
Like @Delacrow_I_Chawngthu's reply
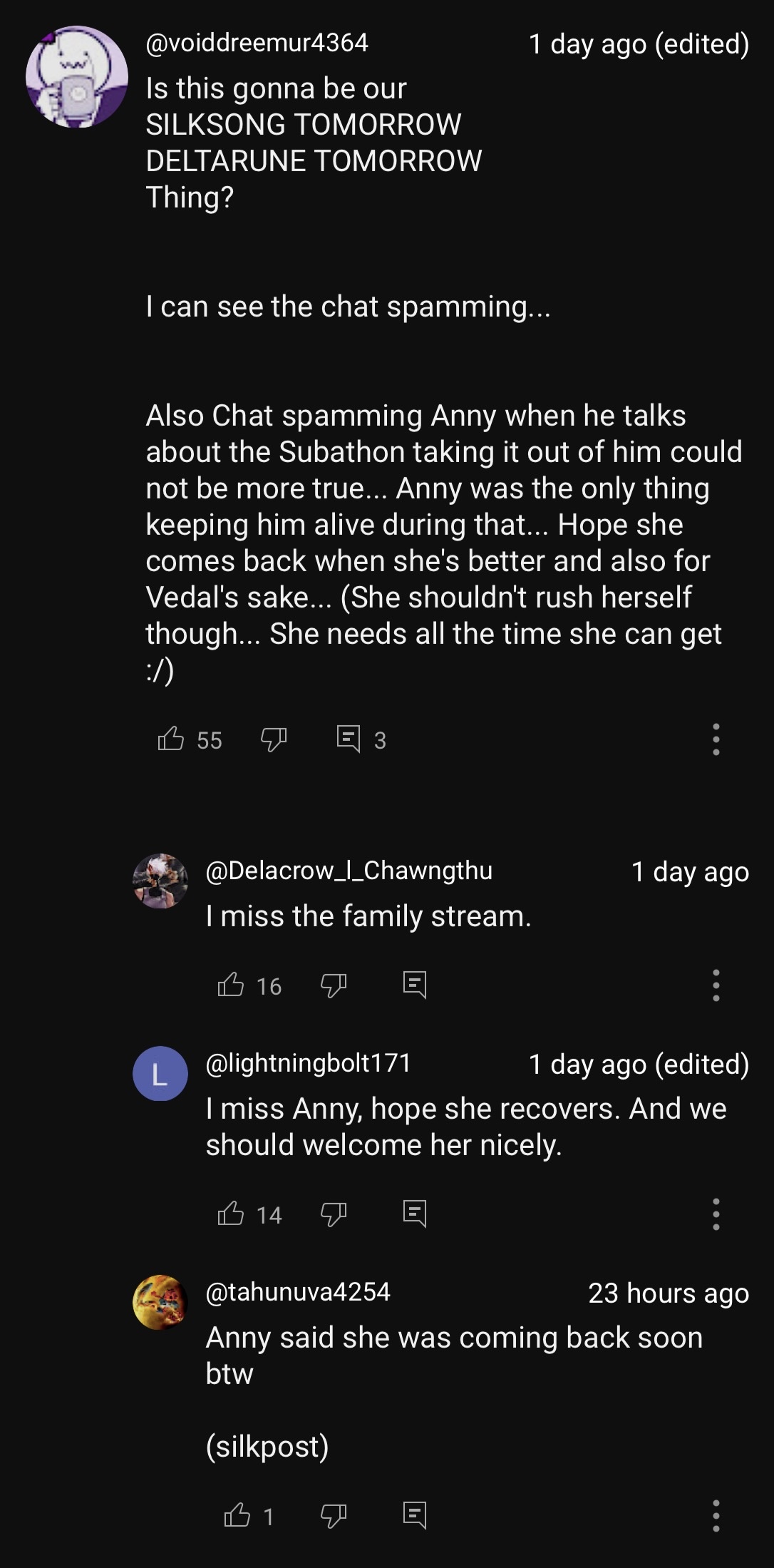231,985
